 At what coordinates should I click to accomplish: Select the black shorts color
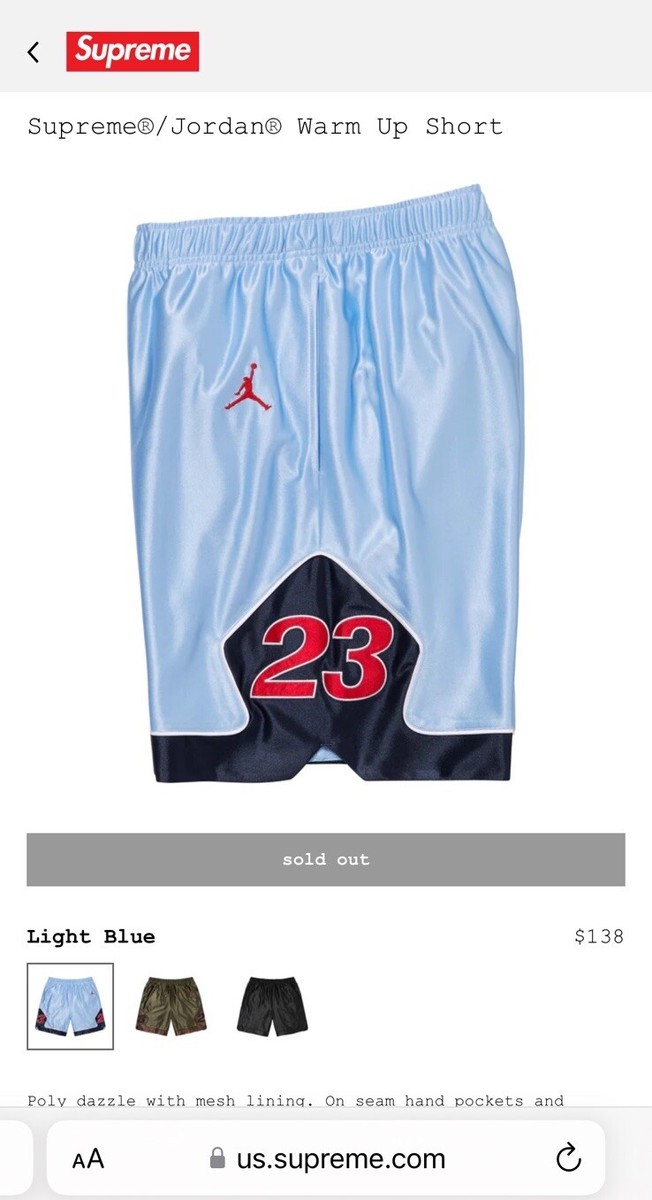pyautogui.click(x=272, y=1006)
